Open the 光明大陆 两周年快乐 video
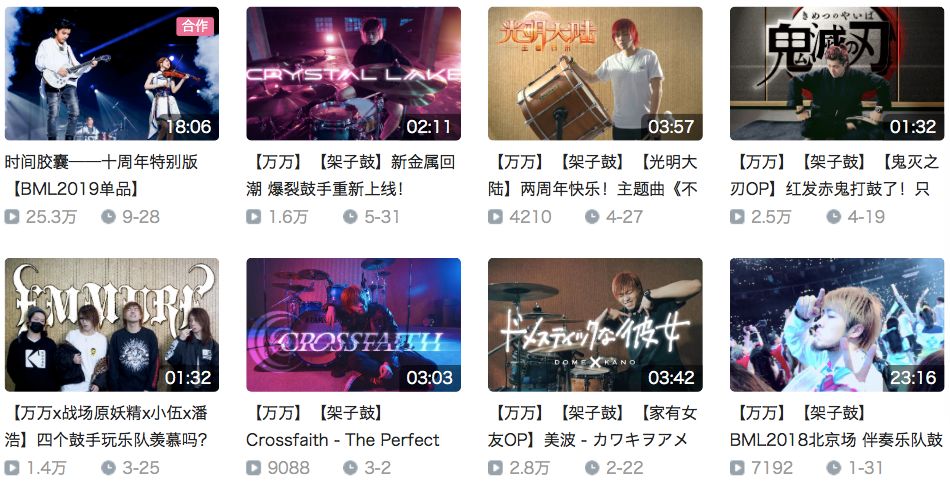 point(595,74)
